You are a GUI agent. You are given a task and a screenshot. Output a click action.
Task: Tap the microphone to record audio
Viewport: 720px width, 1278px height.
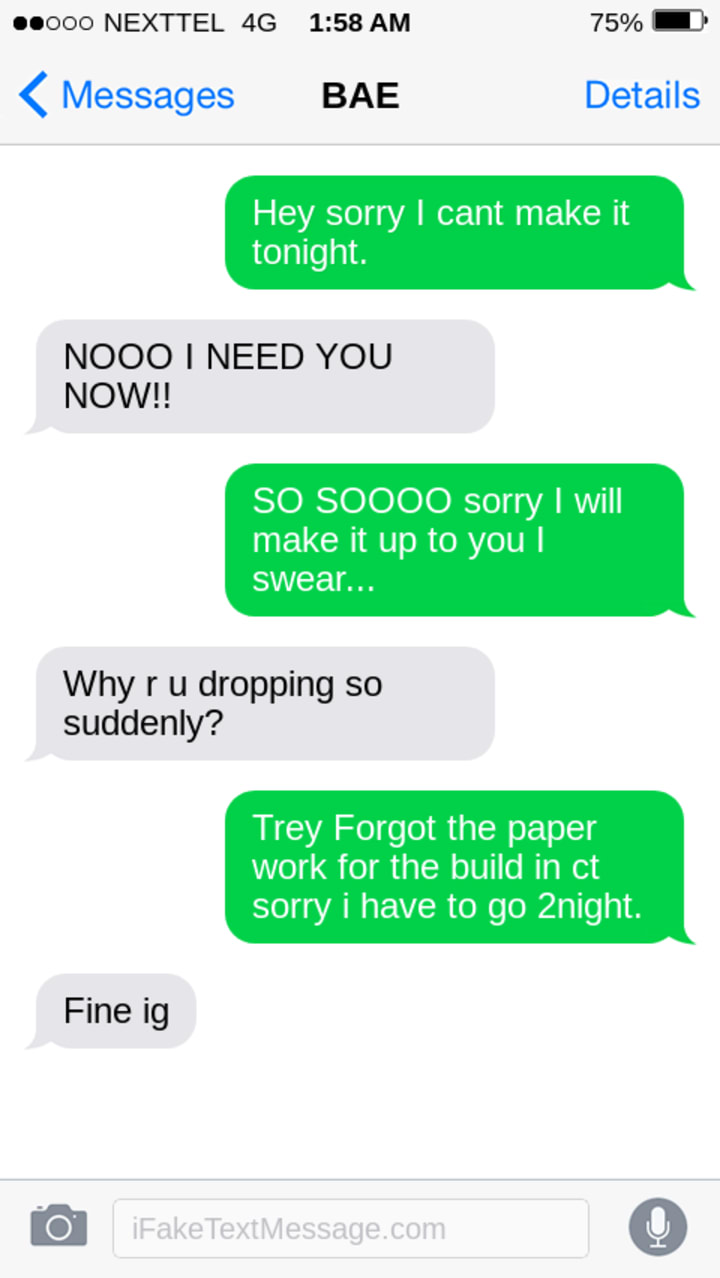click(657, 1226)
